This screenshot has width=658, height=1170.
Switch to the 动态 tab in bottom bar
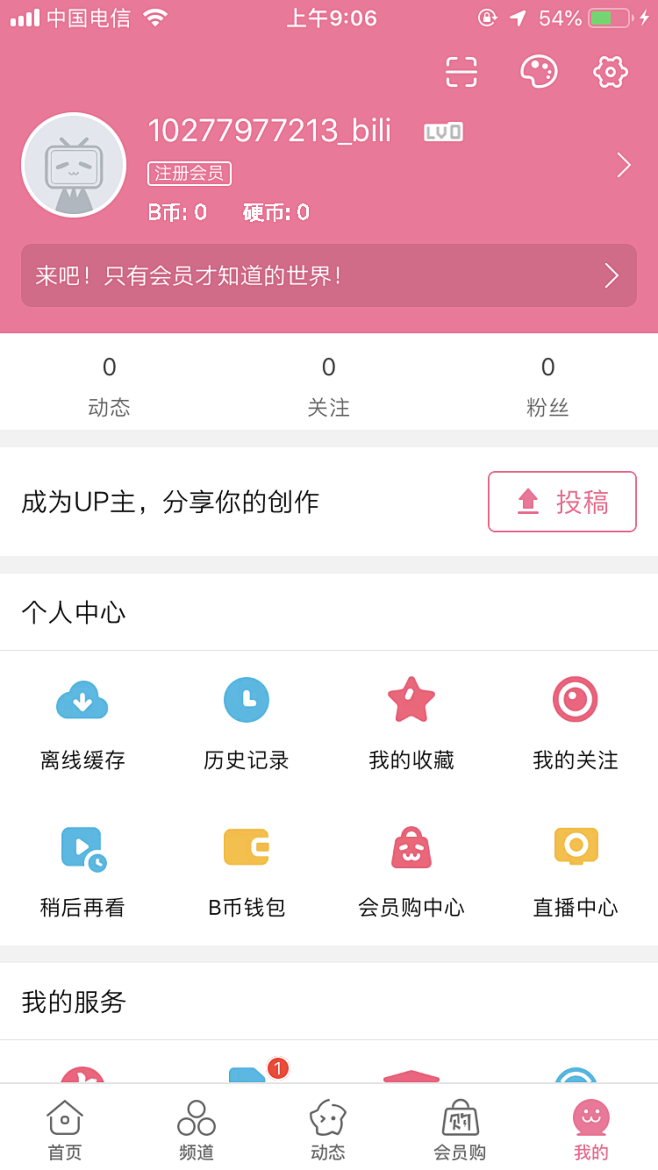tap(328, 1129)
